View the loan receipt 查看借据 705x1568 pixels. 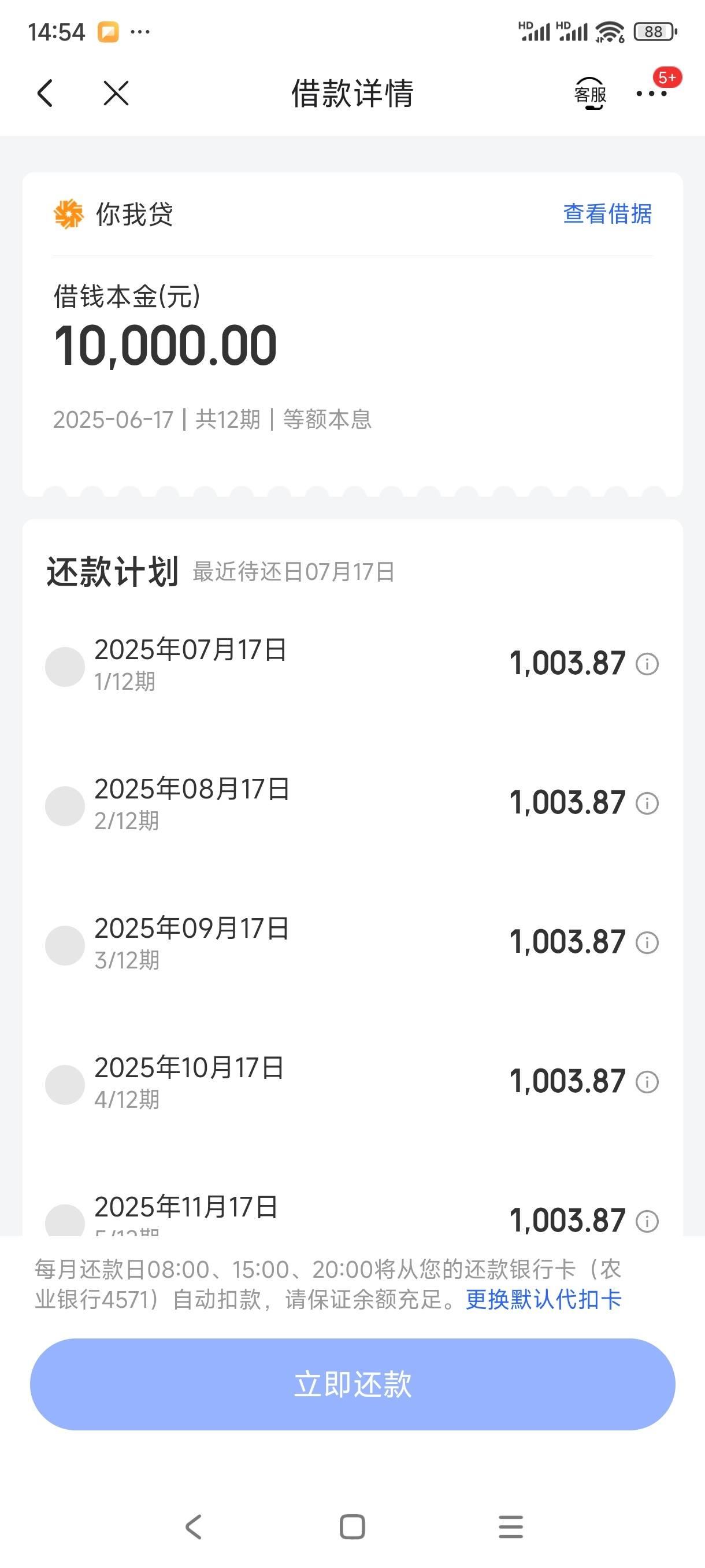(607, 215)
